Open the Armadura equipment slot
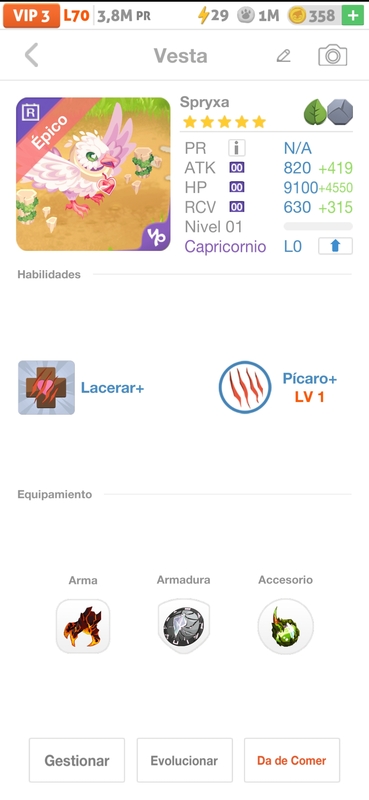 click(x=184, y=626)
